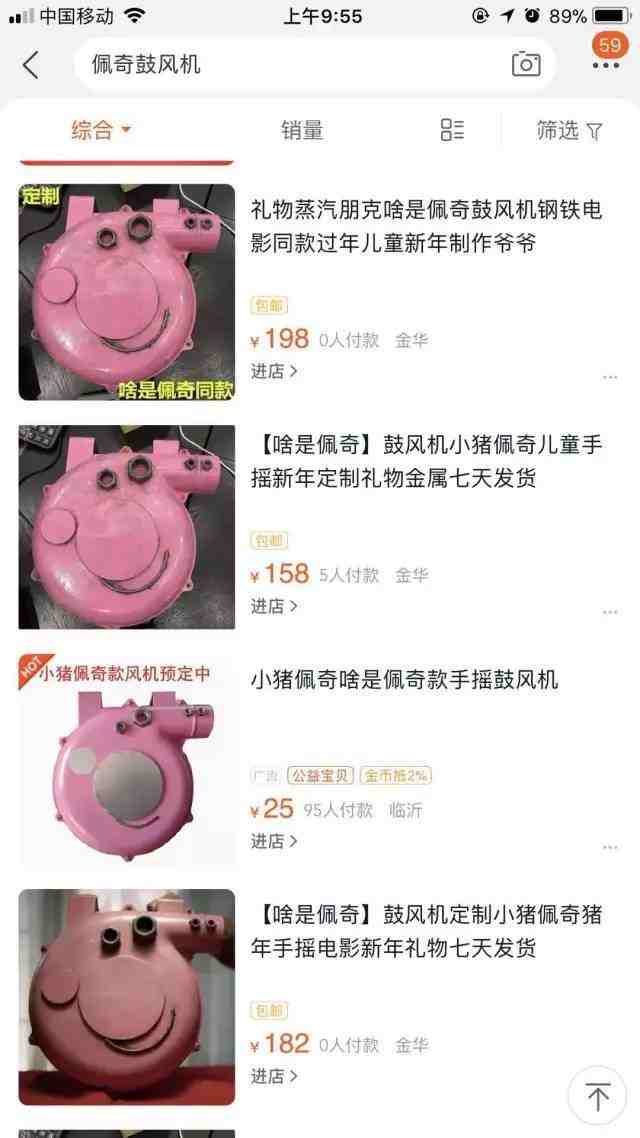Open camera image search

pos(526,65)
